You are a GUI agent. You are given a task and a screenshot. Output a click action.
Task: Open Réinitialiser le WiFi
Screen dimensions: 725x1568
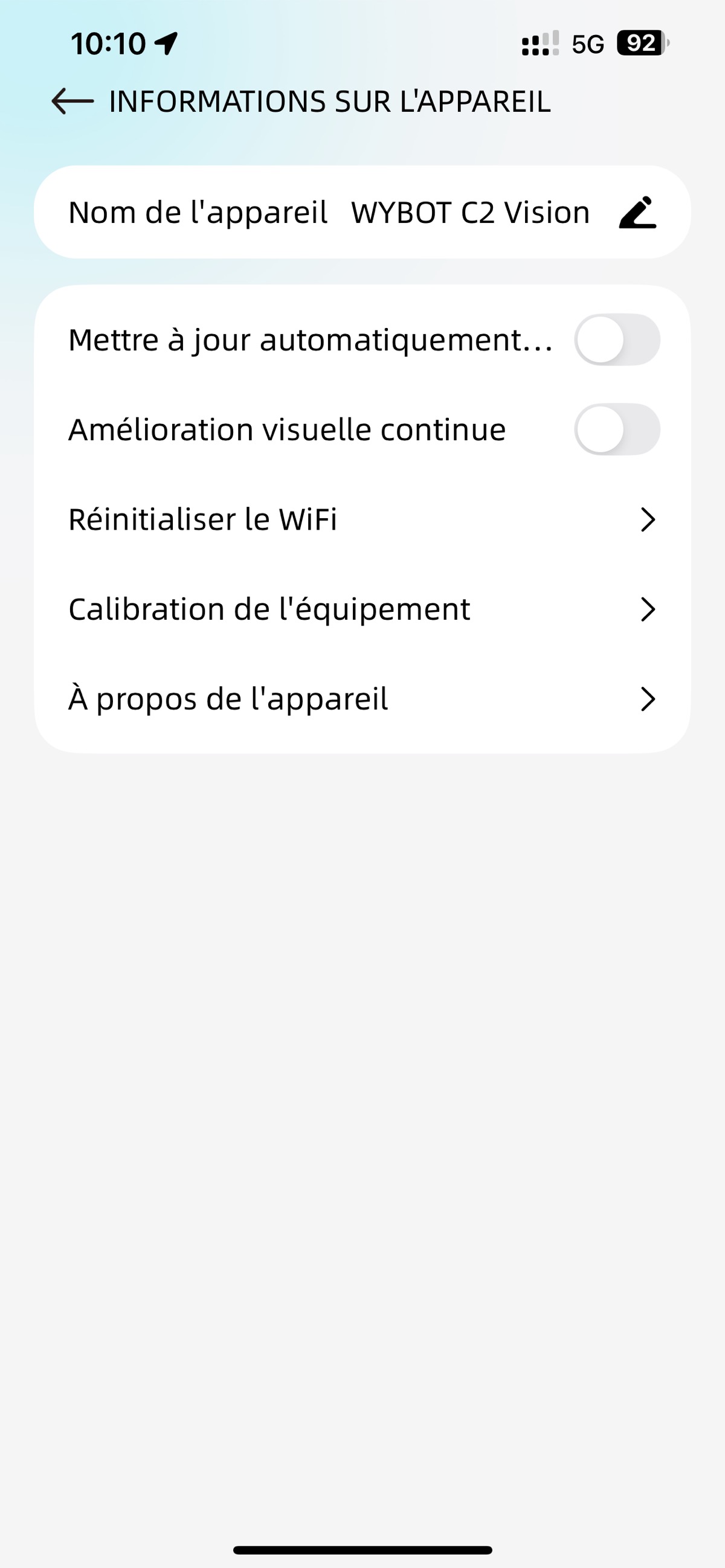click(x=362, y=519)
